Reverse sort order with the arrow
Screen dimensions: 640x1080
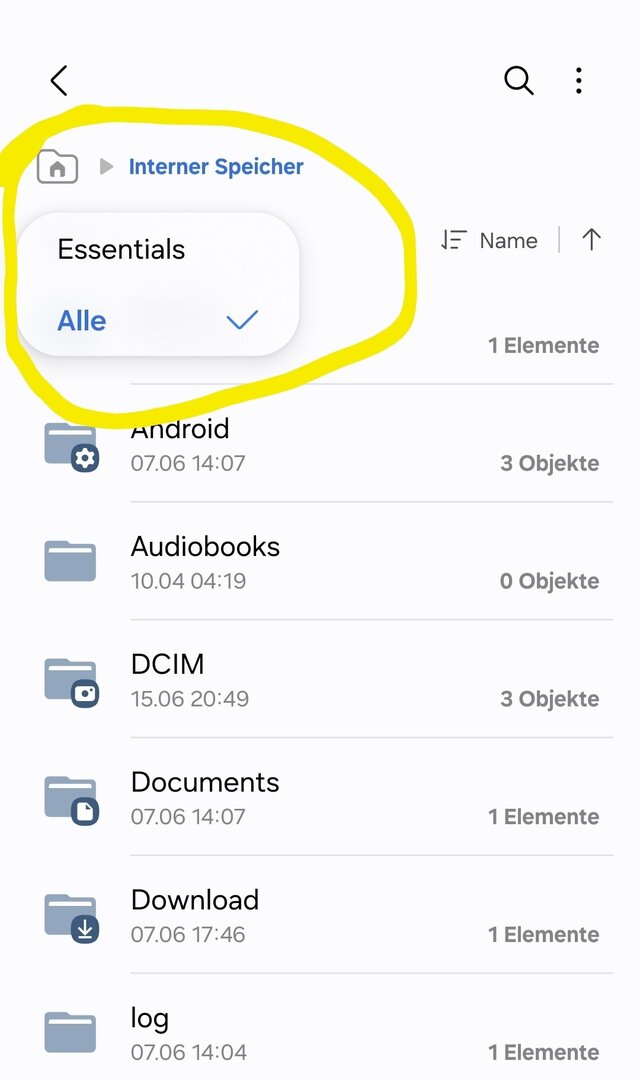tap(591, 241)
